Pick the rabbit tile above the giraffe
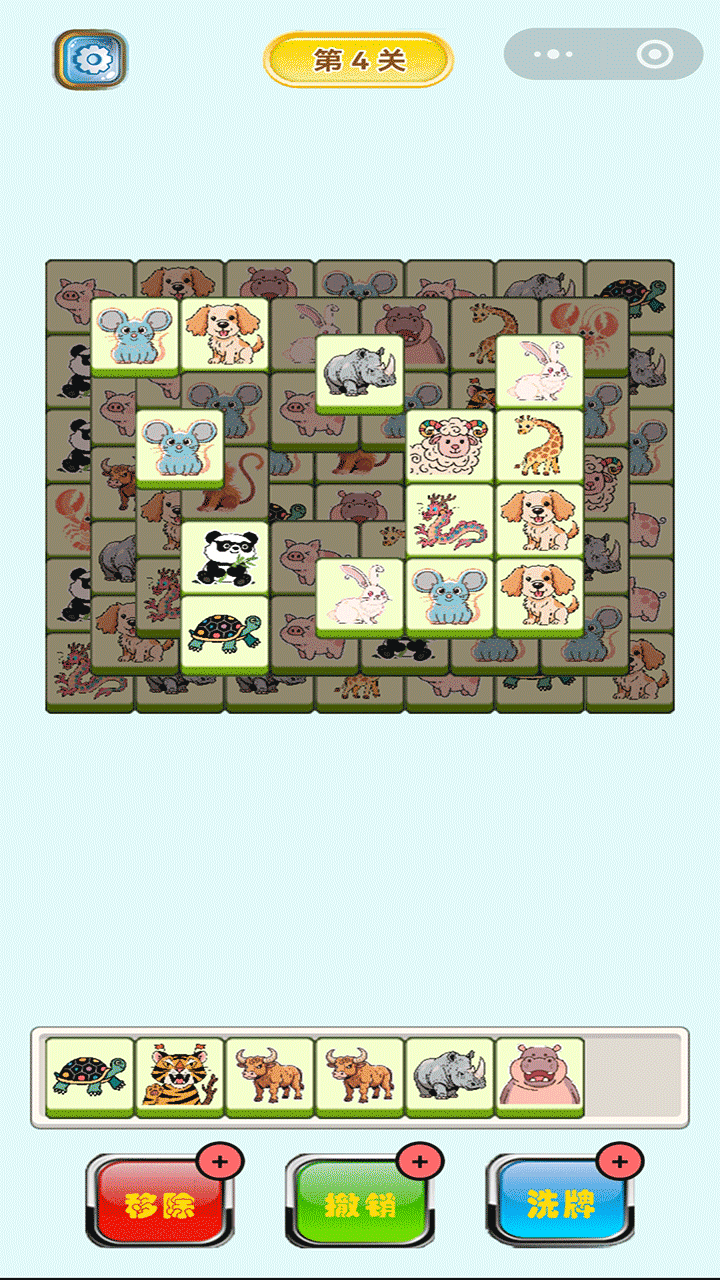The height and width of the screenshot is (1280, 720). [x=540, y=372]
